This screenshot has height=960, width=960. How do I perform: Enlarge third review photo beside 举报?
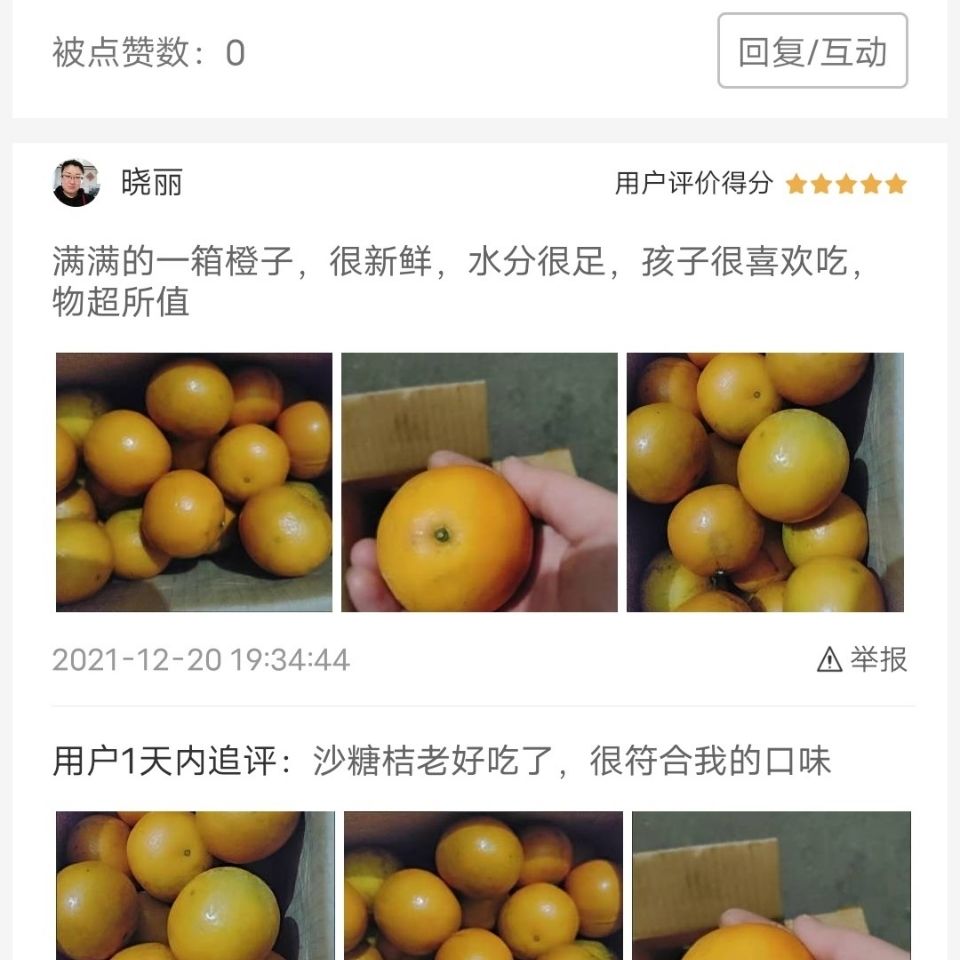765,482
